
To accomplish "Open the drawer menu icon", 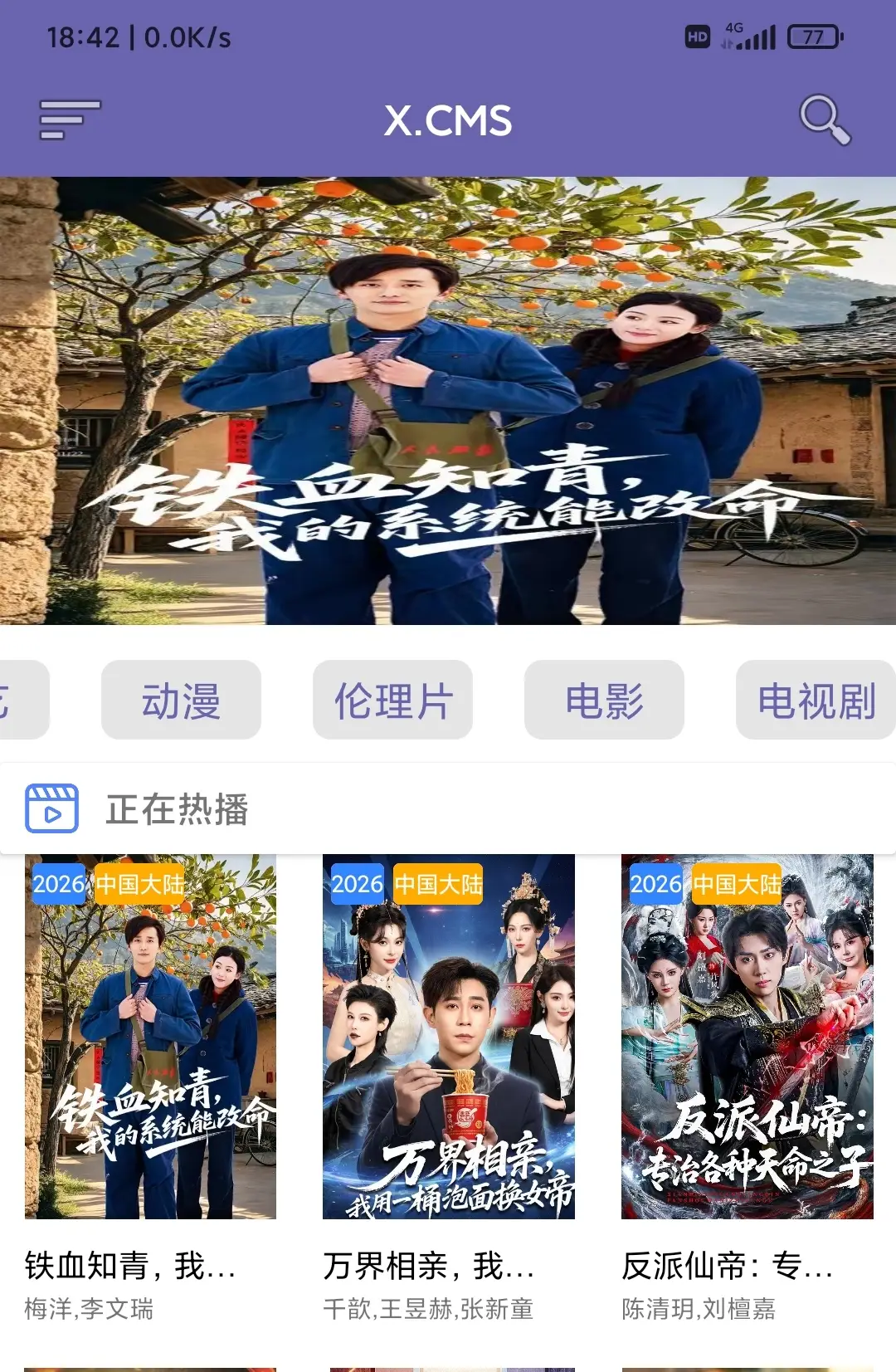I will 70,120.
